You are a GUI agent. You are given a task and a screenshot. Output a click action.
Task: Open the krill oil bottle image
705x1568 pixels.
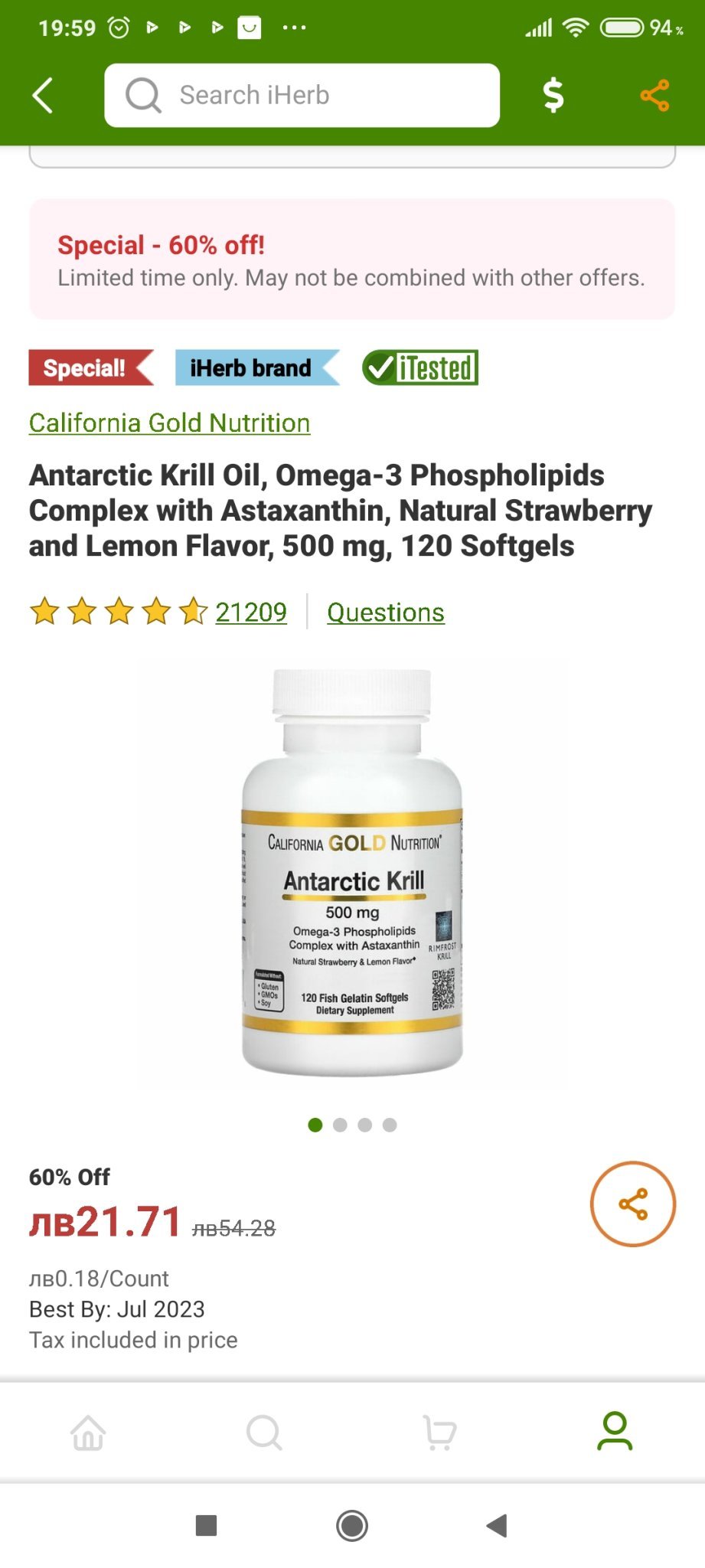point(352,873)
